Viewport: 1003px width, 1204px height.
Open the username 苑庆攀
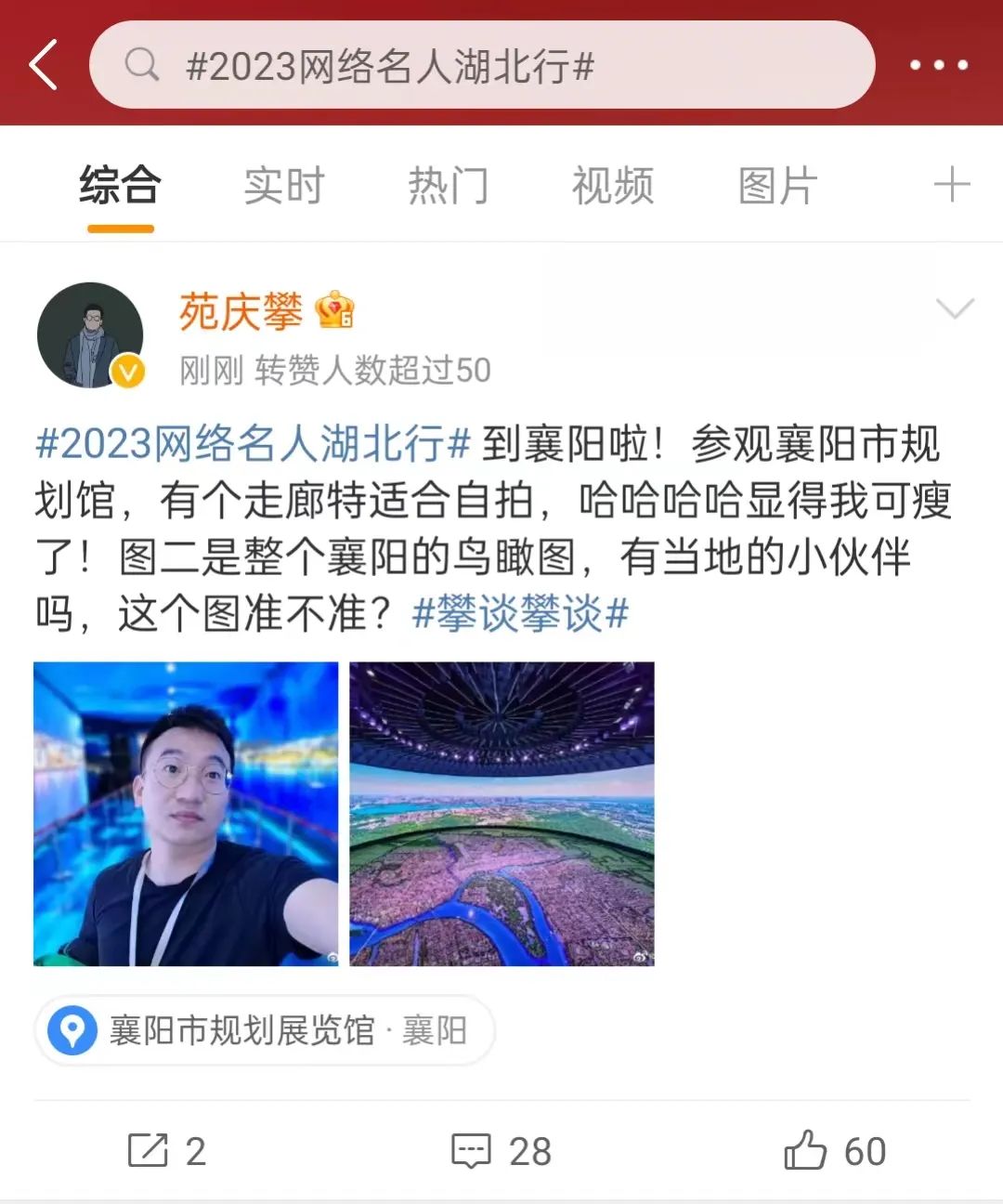241,311
